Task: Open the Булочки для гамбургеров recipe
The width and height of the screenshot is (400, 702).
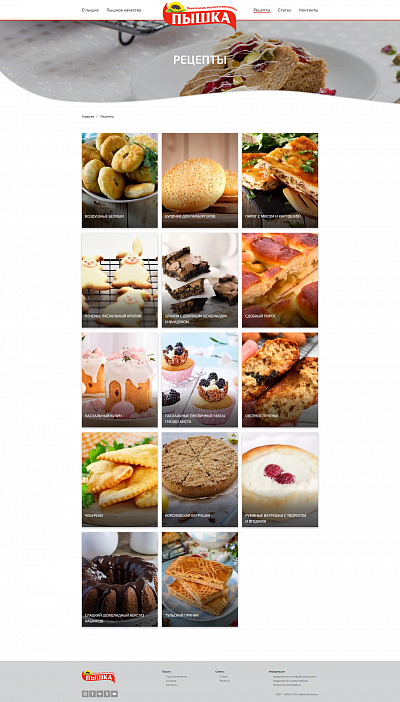Action: (200, 180)
